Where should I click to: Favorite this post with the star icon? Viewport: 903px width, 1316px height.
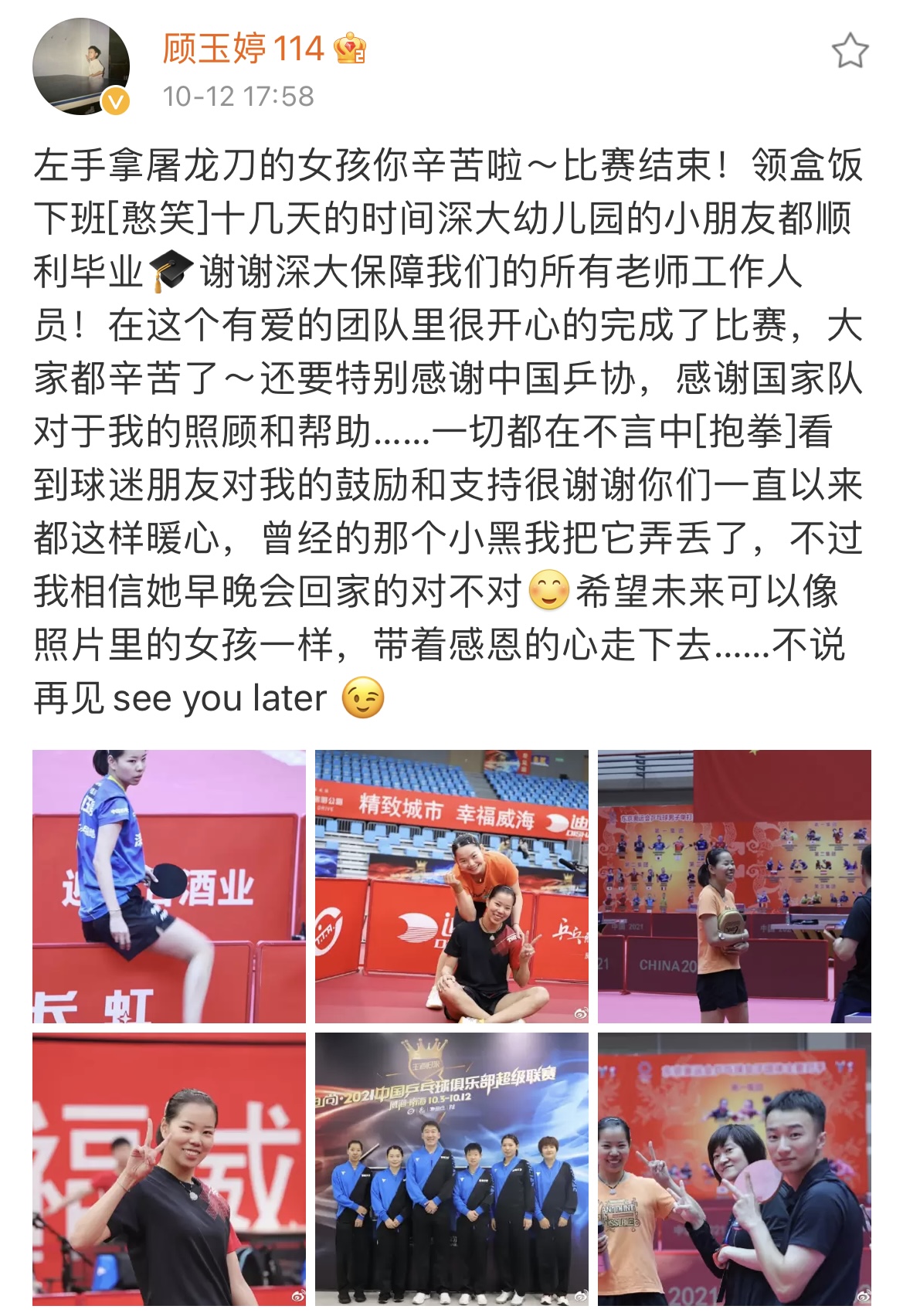point(850,51)
